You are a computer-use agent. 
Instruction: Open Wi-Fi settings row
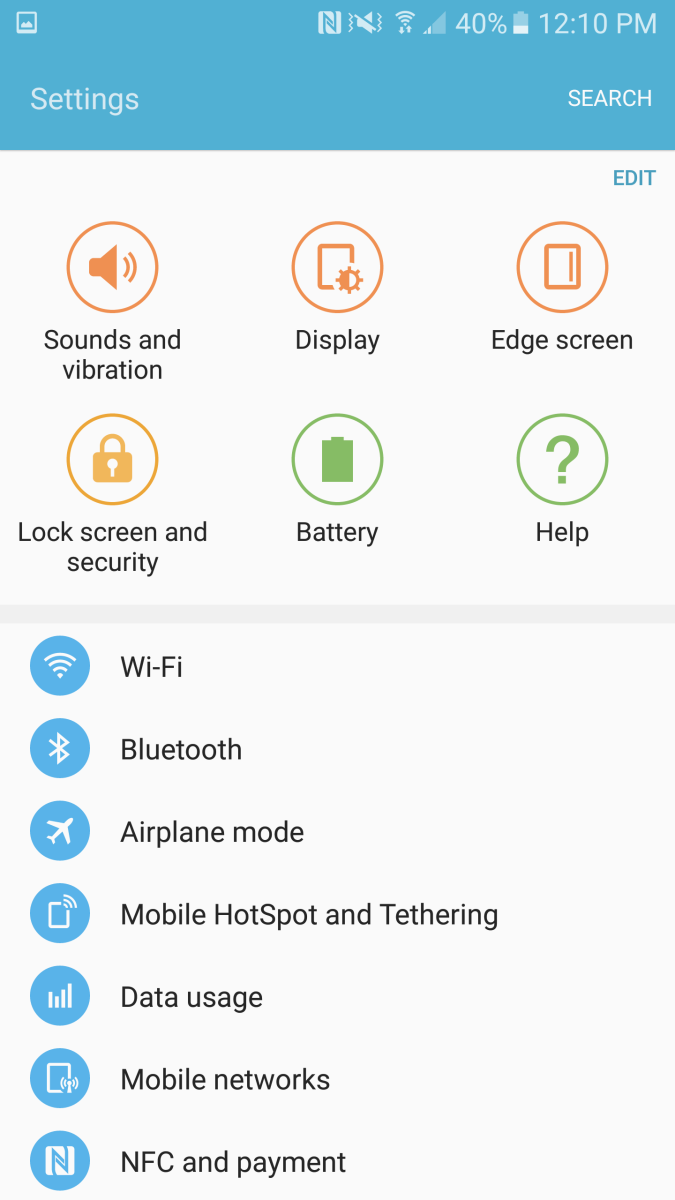[x=337, y=666]
